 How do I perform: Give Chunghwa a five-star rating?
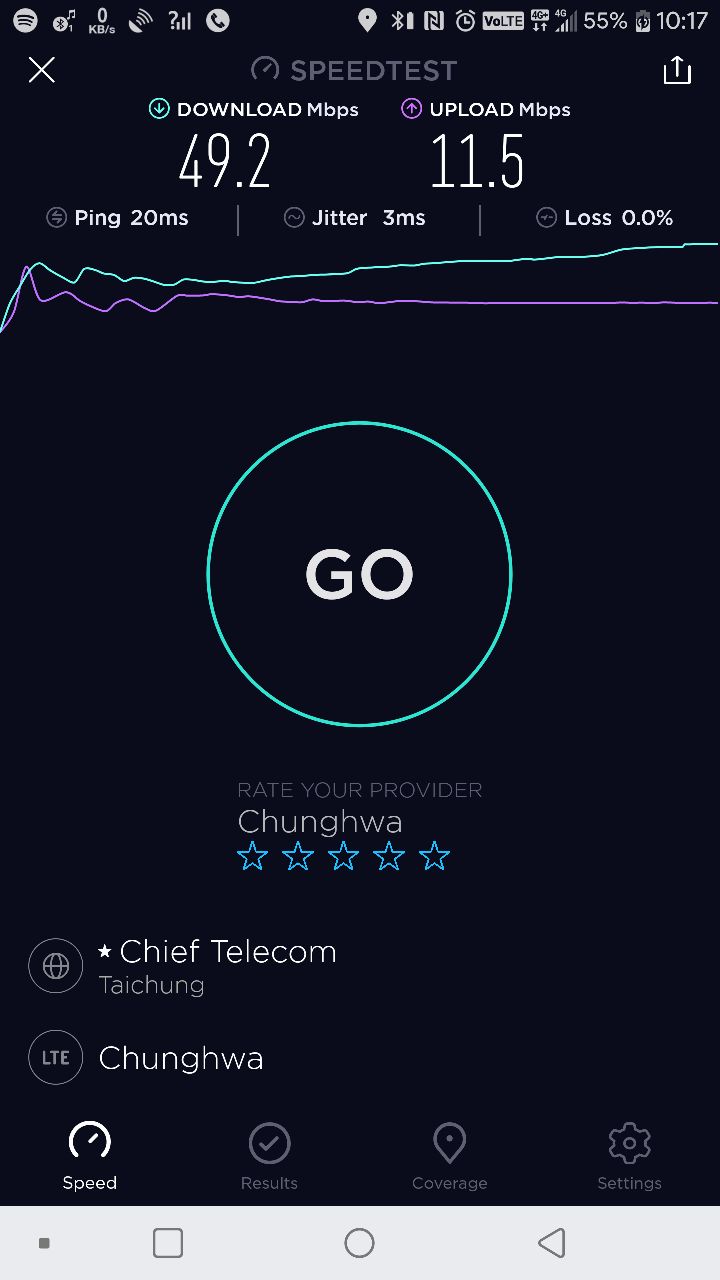coord(434,857)
